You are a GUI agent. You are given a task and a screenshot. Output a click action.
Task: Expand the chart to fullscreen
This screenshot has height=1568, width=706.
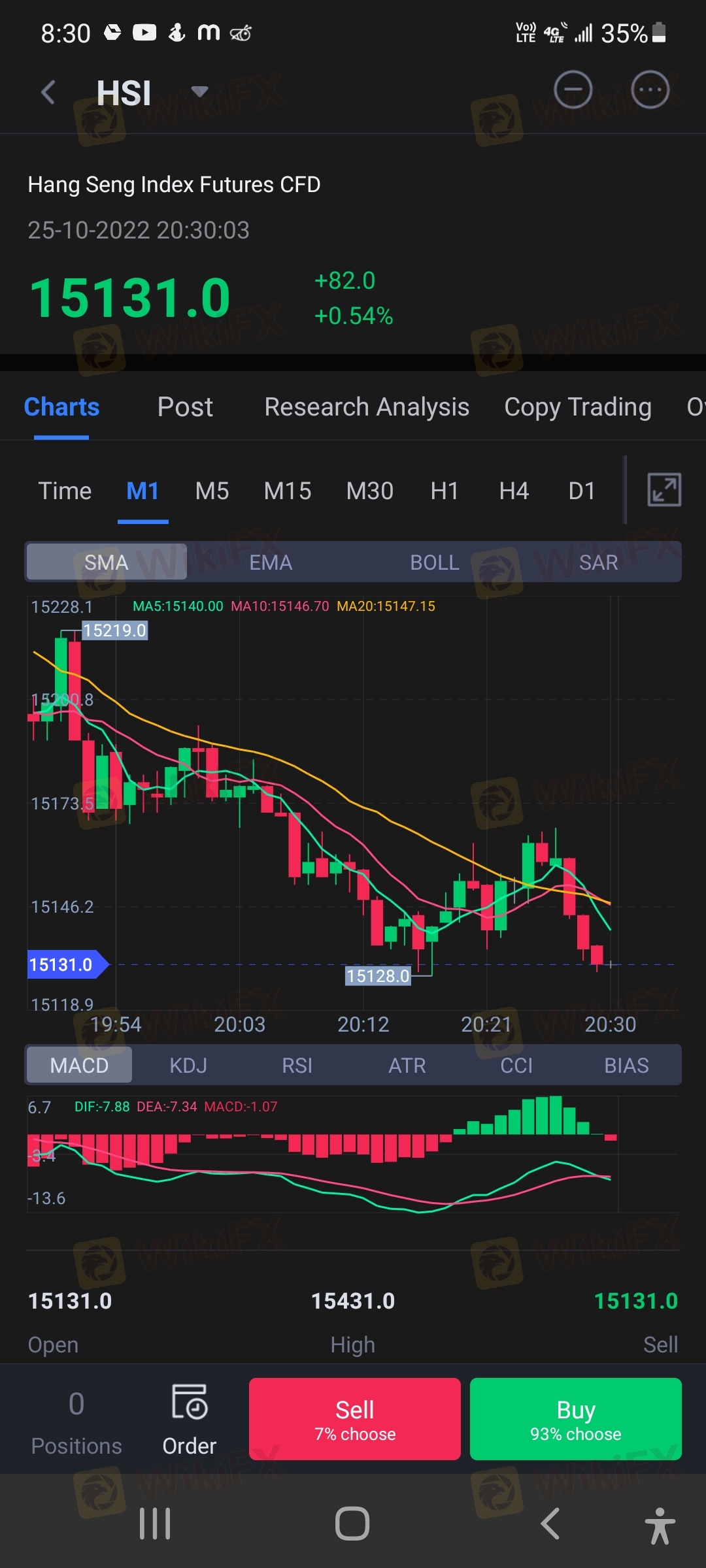click(664, 490)
